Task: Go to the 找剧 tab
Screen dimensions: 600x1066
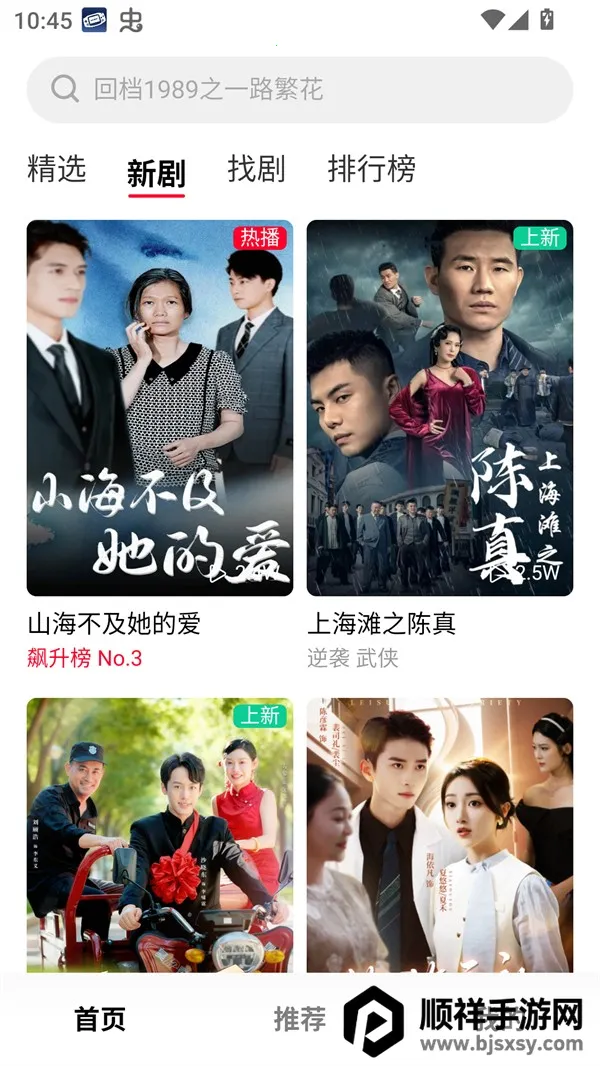Action: click(x=256, y=169)
